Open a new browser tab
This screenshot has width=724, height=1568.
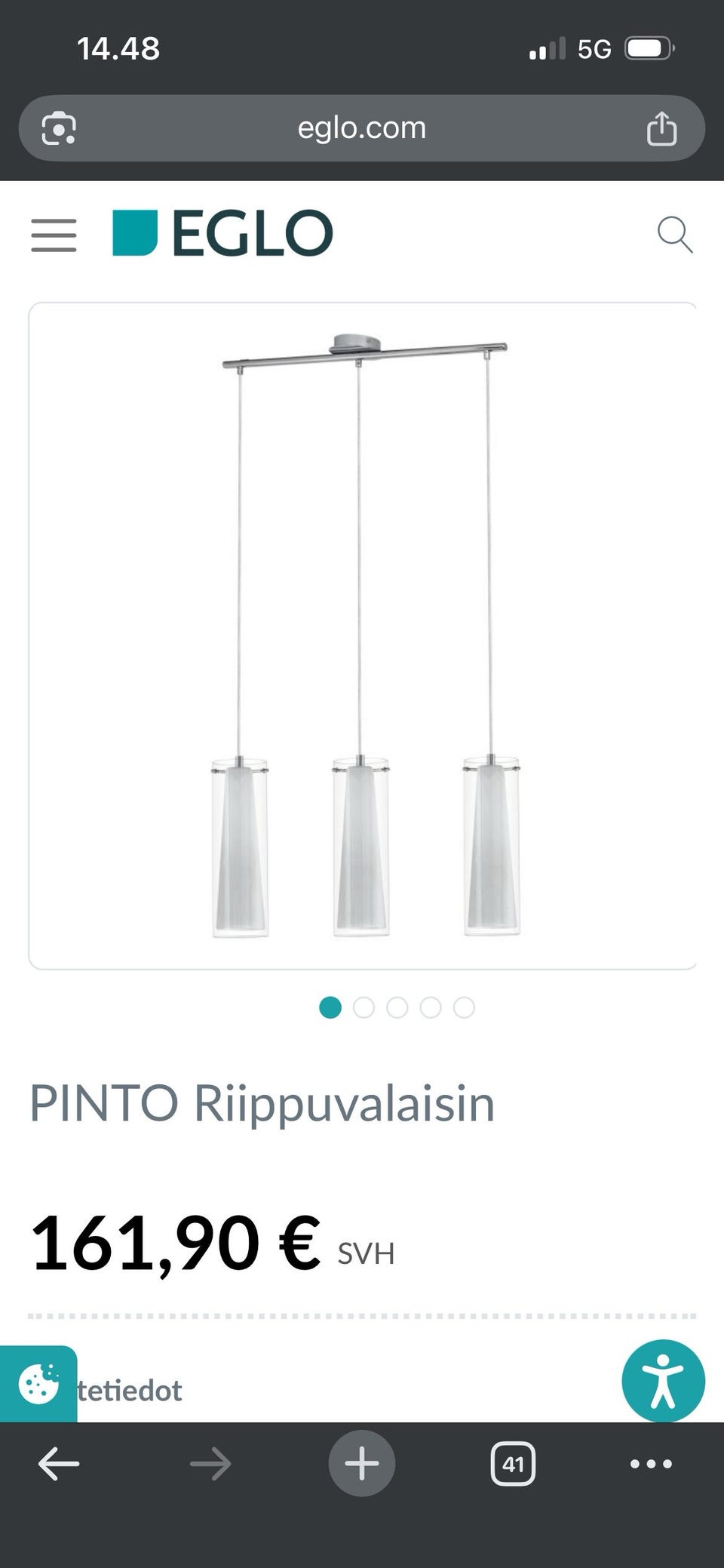362,1464
